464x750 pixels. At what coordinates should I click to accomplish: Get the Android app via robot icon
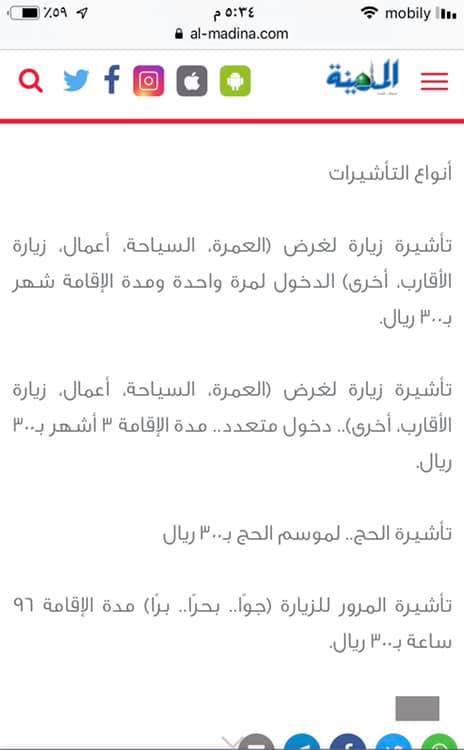pyautogui.click(x=235, y=81)
